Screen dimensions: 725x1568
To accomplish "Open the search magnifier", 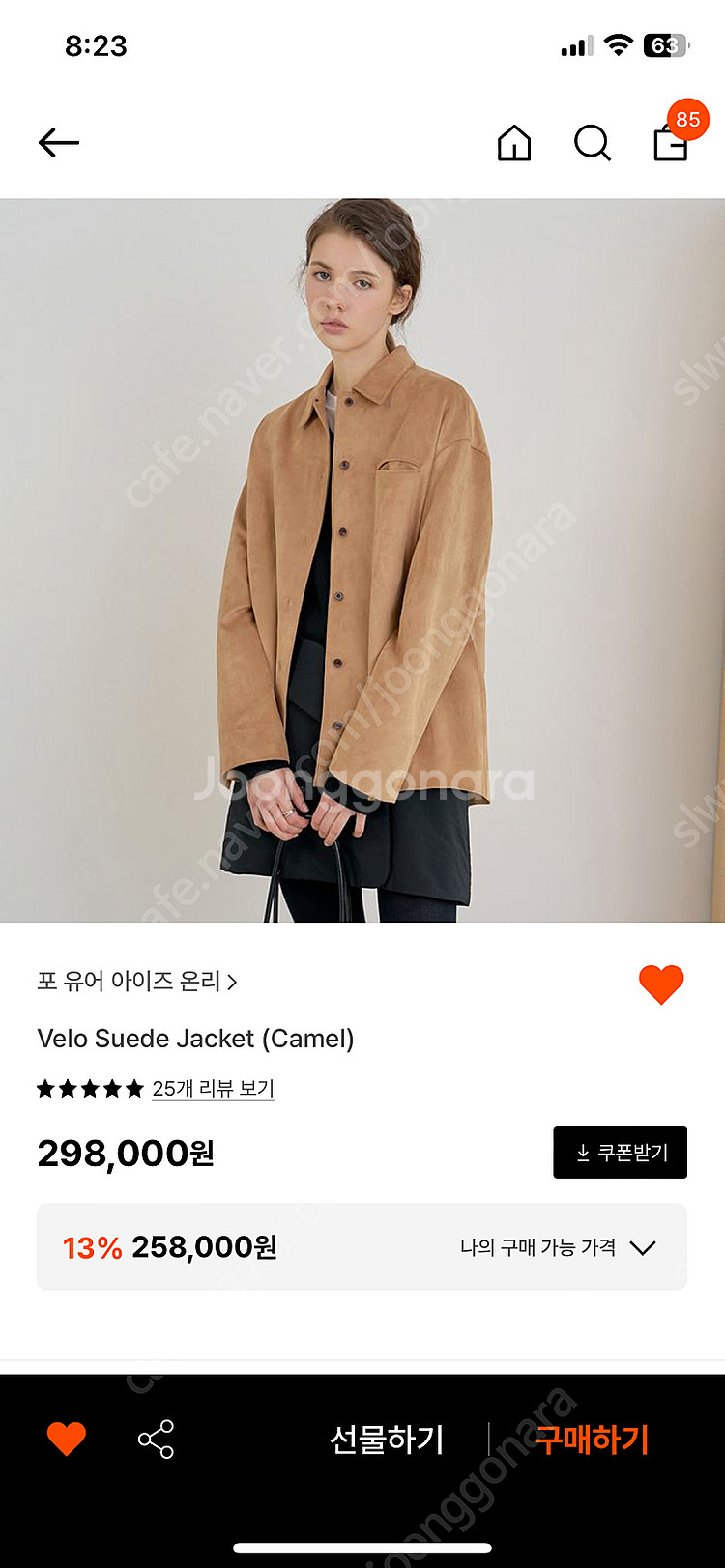I will click(592, 143).
